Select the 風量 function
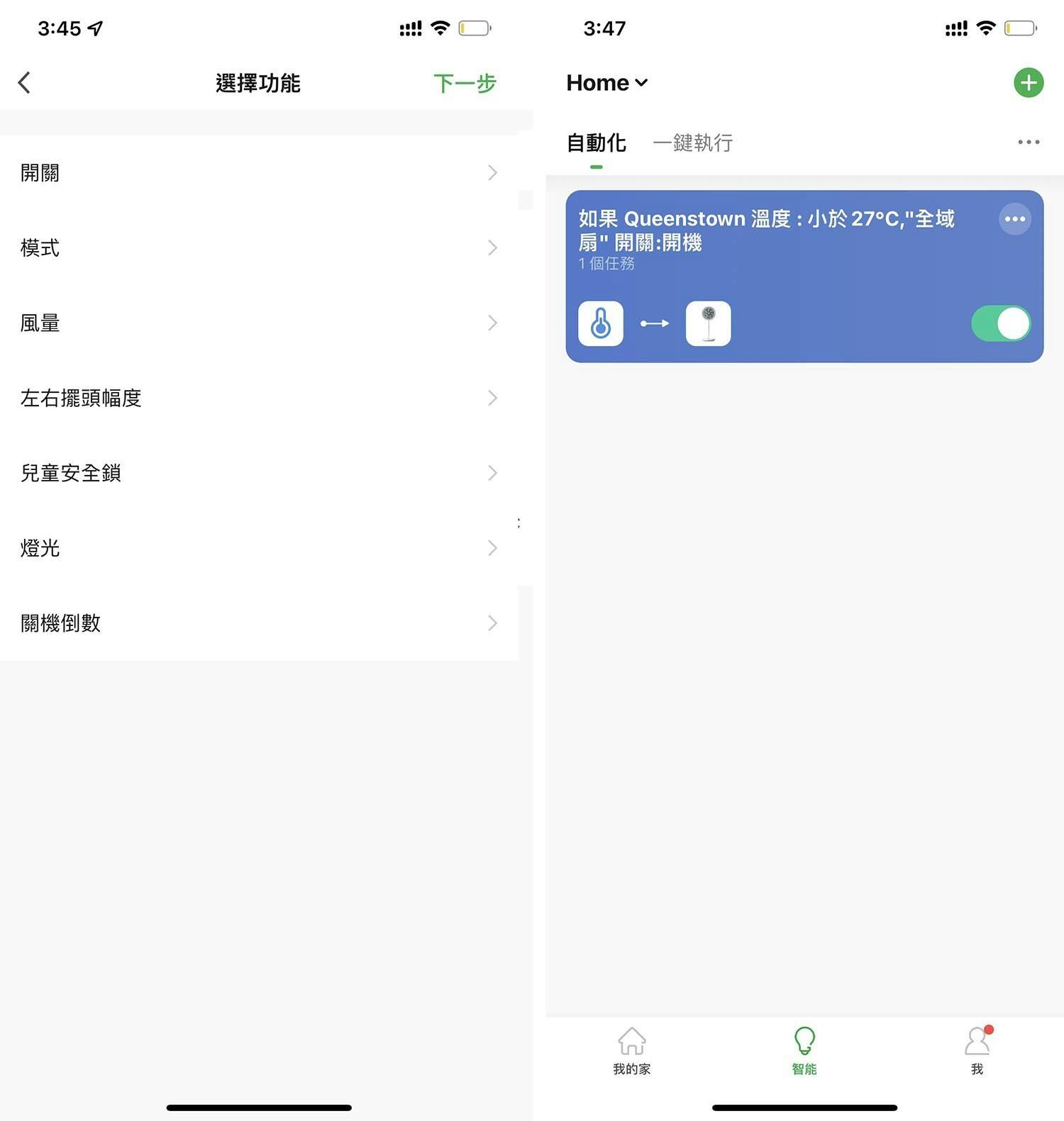 259,323
